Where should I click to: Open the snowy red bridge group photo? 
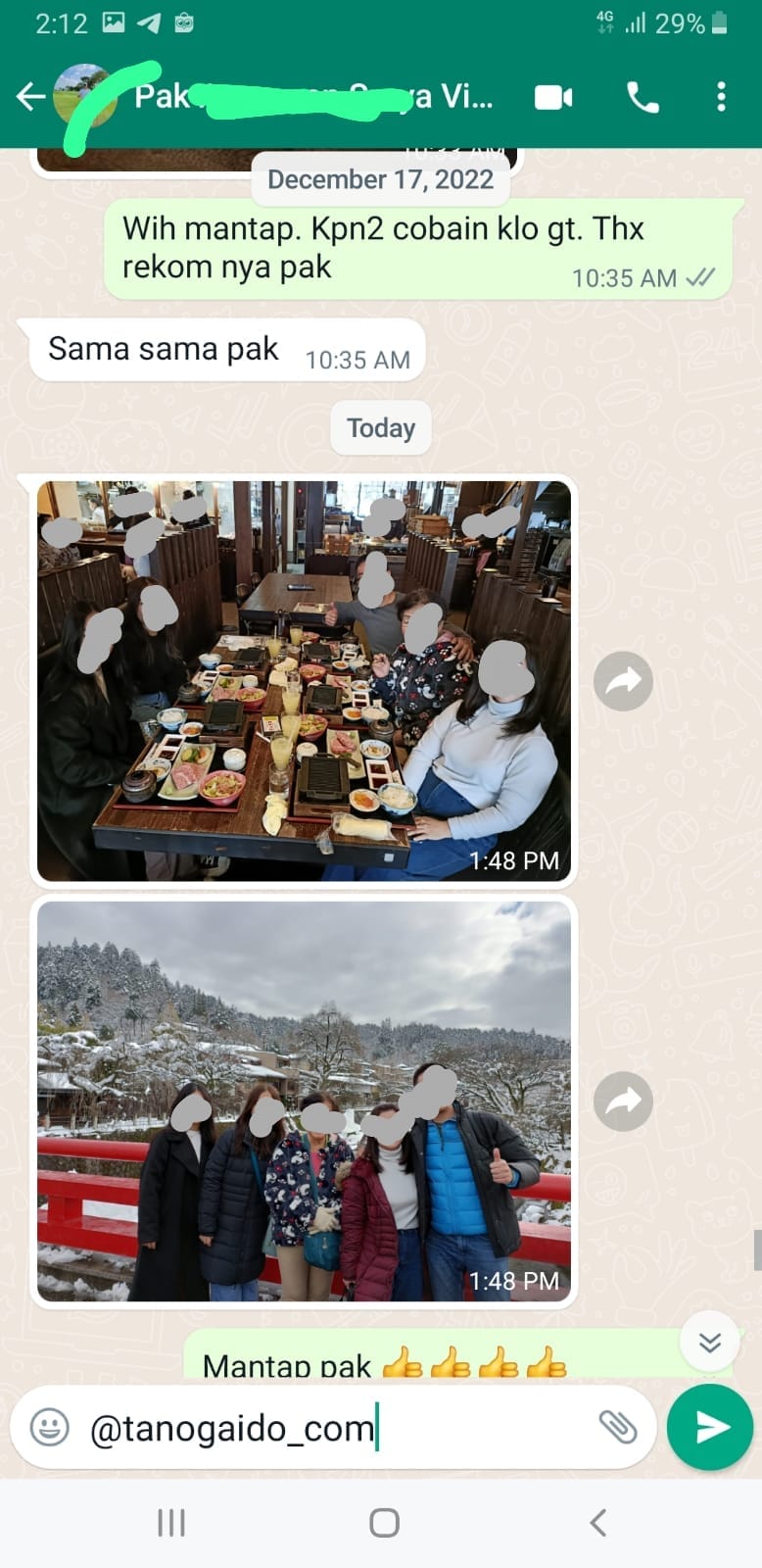coord(304,1101)
